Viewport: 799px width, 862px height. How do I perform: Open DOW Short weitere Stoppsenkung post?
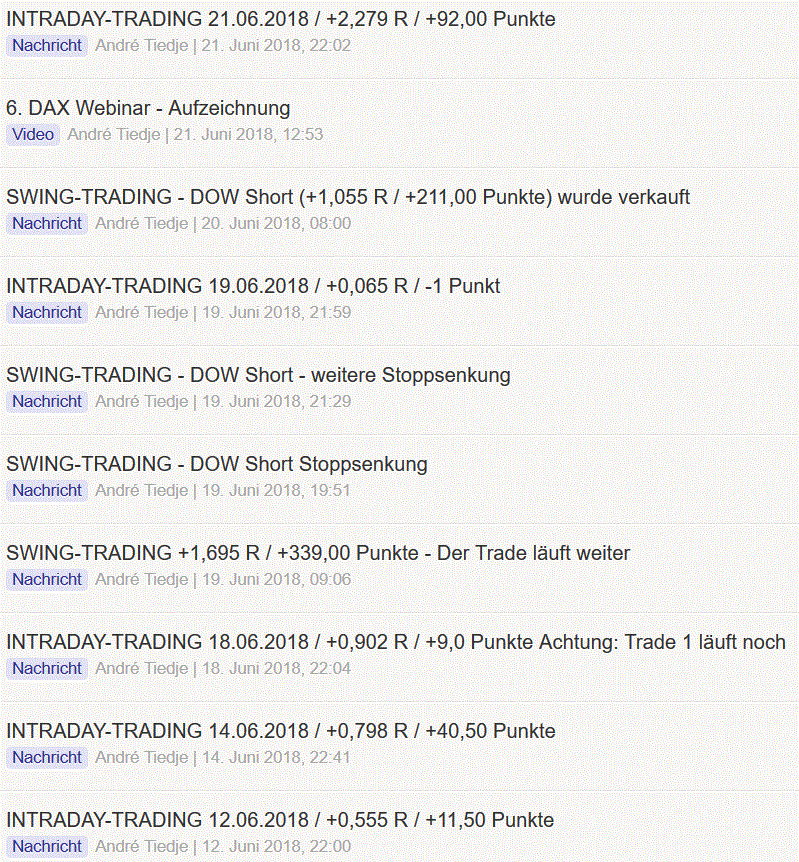pos(258,375)
